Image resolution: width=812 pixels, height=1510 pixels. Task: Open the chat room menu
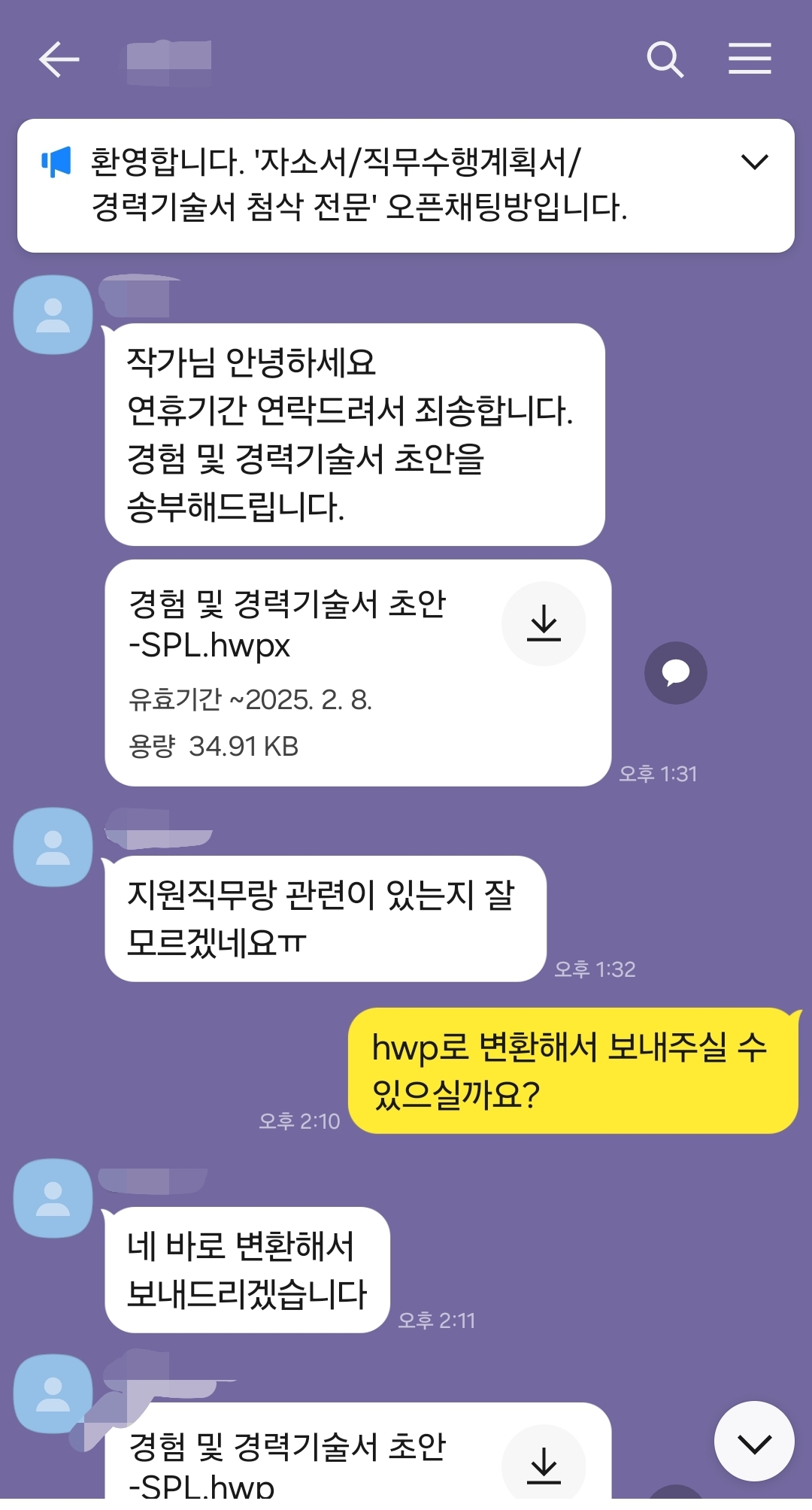(750, 59)
